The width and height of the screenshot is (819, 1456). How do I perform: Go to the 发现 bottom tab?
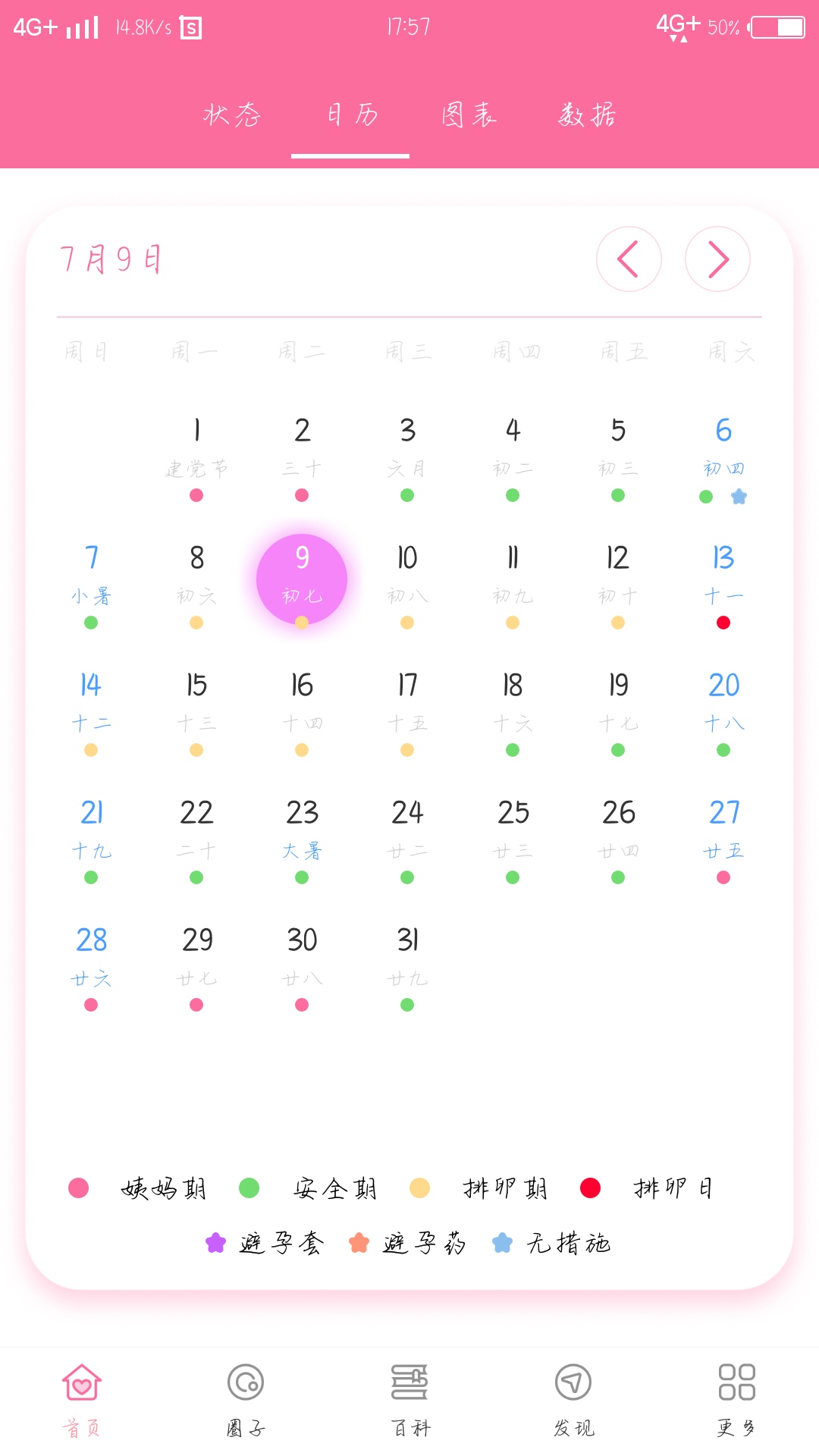[573, 1400]
